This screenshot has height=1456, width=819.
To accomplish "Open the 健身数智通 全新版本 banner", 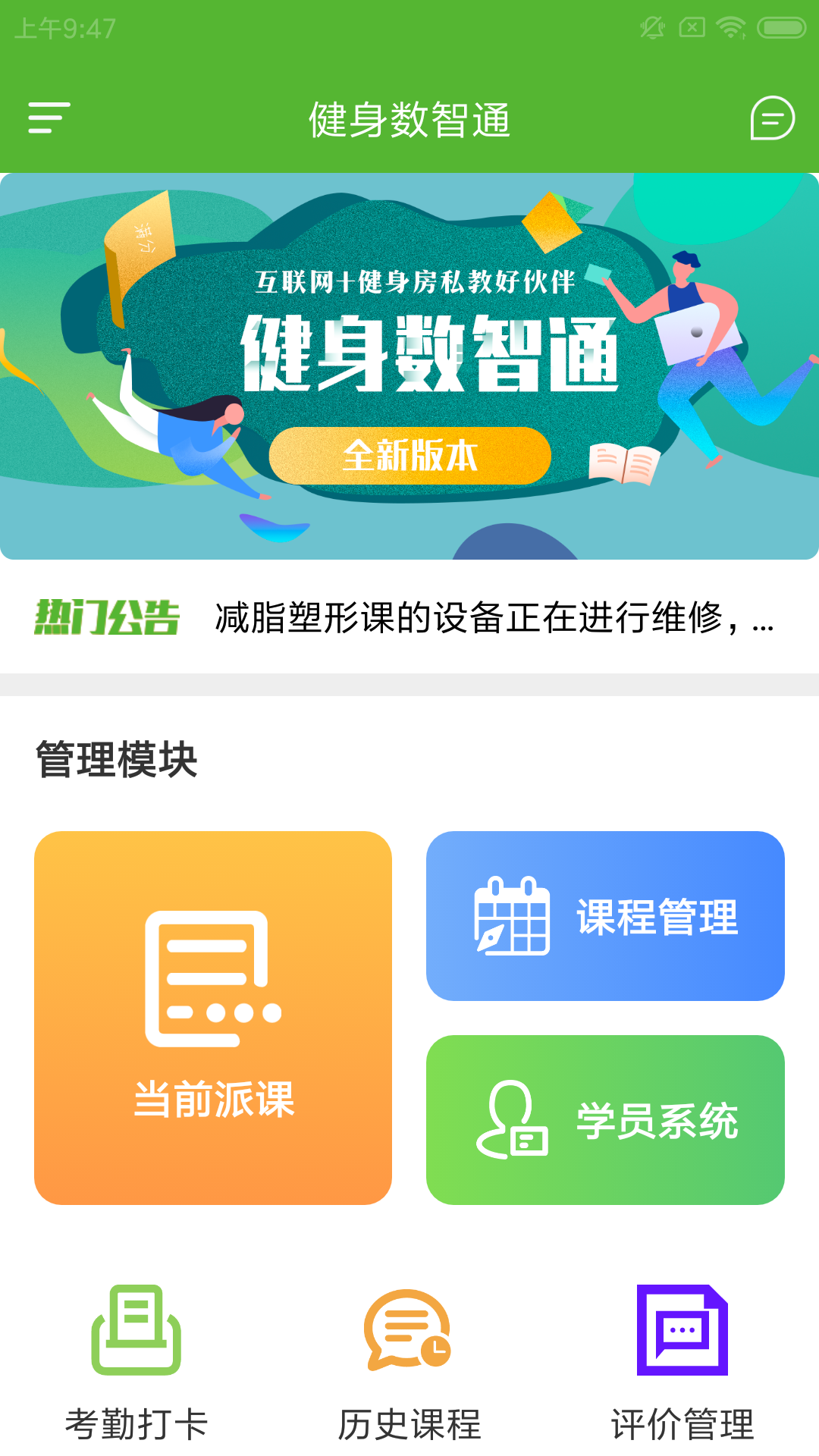I will tap(409, 366).
